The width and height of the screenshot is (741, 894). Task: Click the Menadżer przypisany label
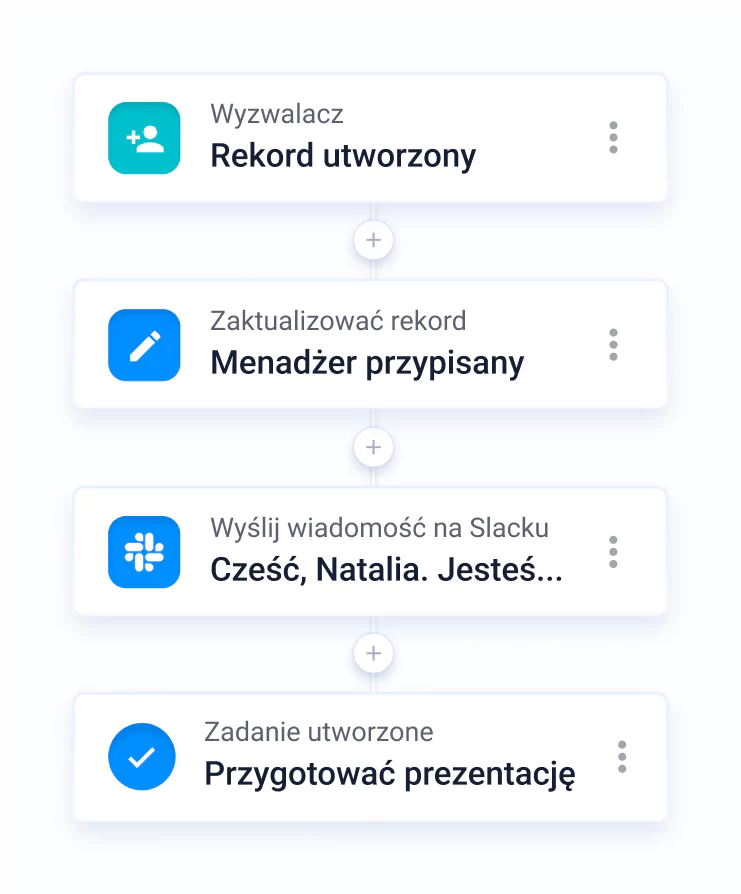point(366,363)
